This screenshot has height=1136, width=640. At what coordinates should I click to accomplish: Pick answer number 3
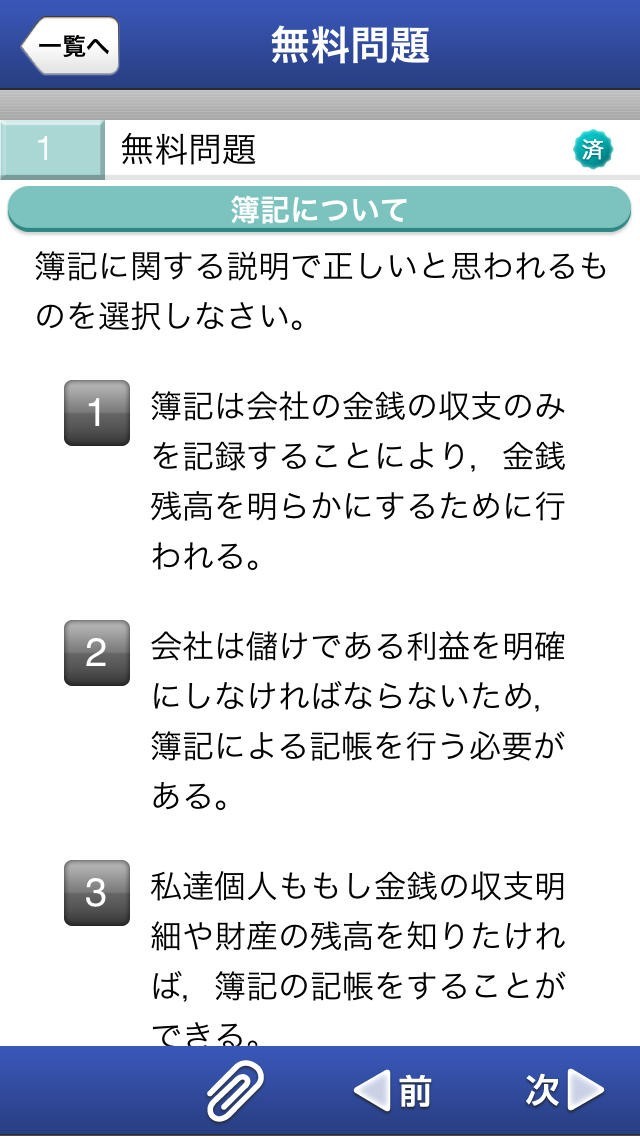click(x=96, y=892)
